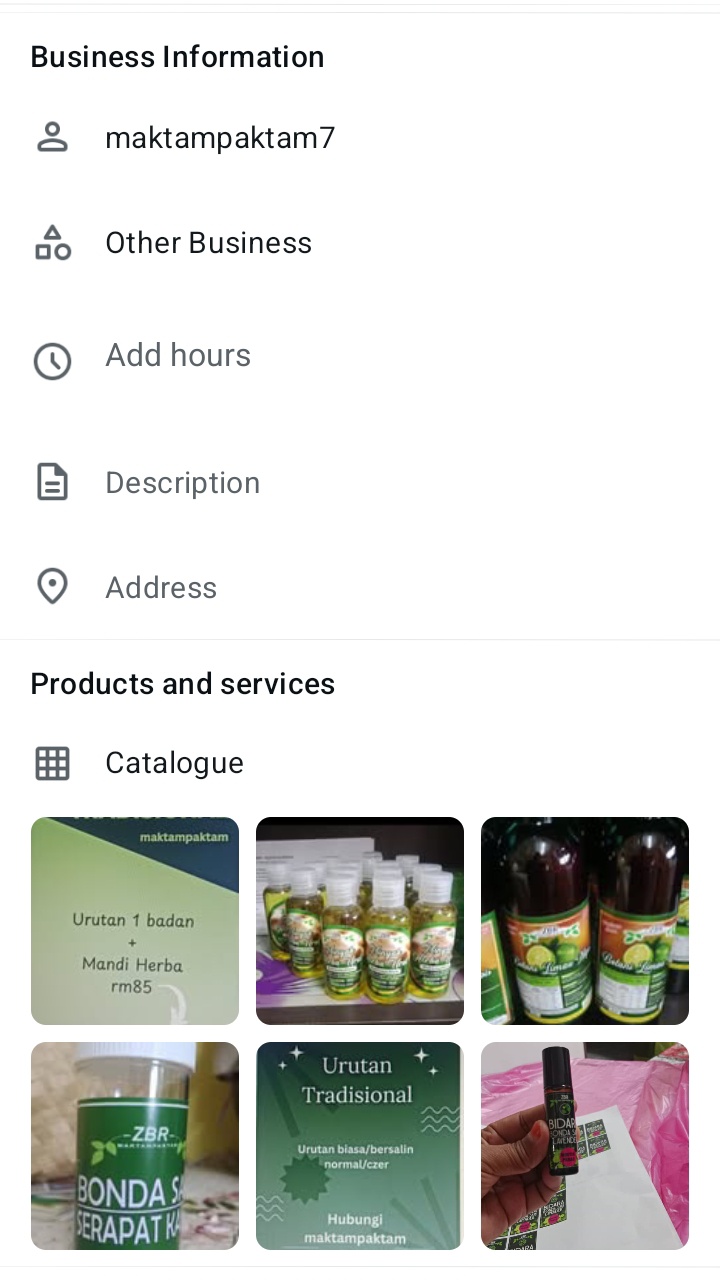This screenshot has width=720, height=1283.
Task: Open the lemon drink bottles catalogue item
Action: coord(585,921)
